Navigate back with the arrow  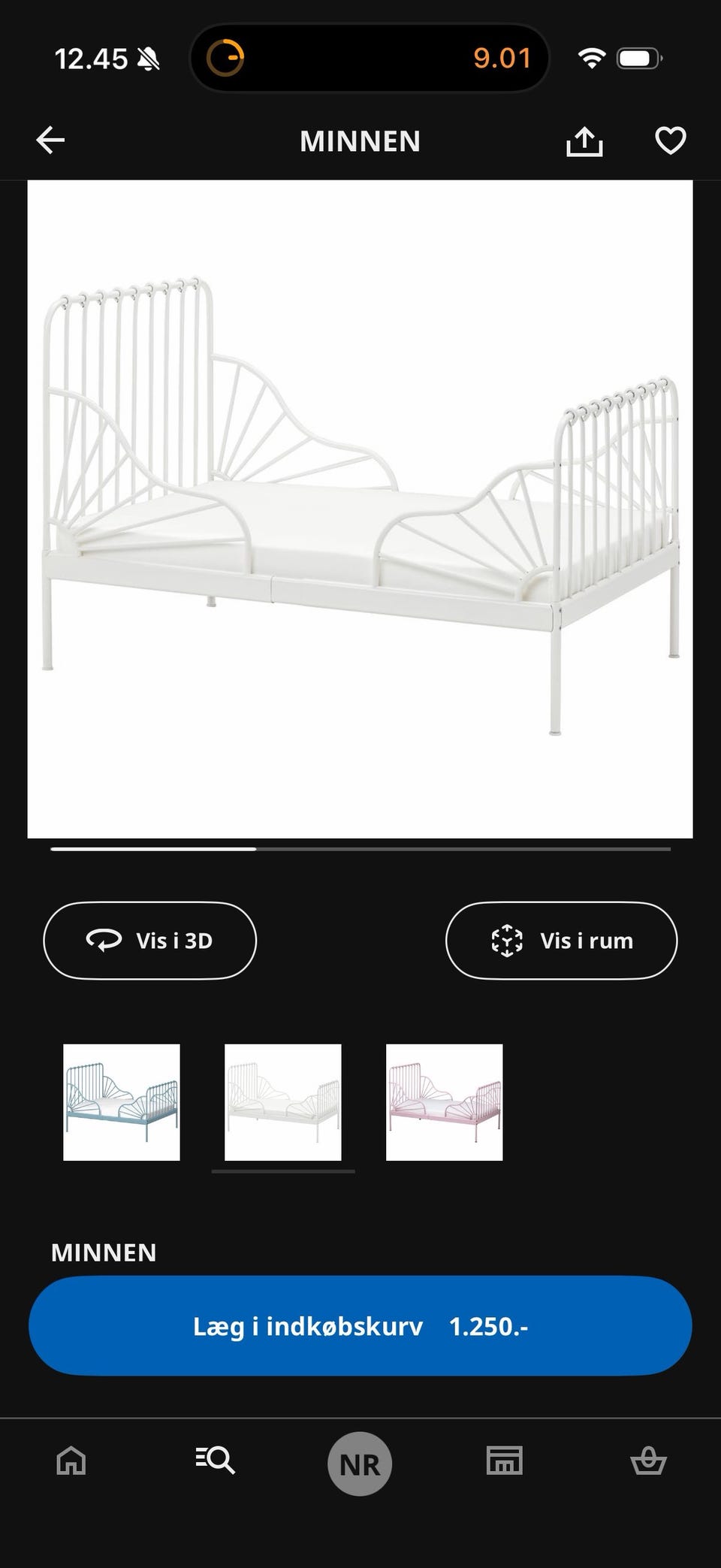point(50,140)
